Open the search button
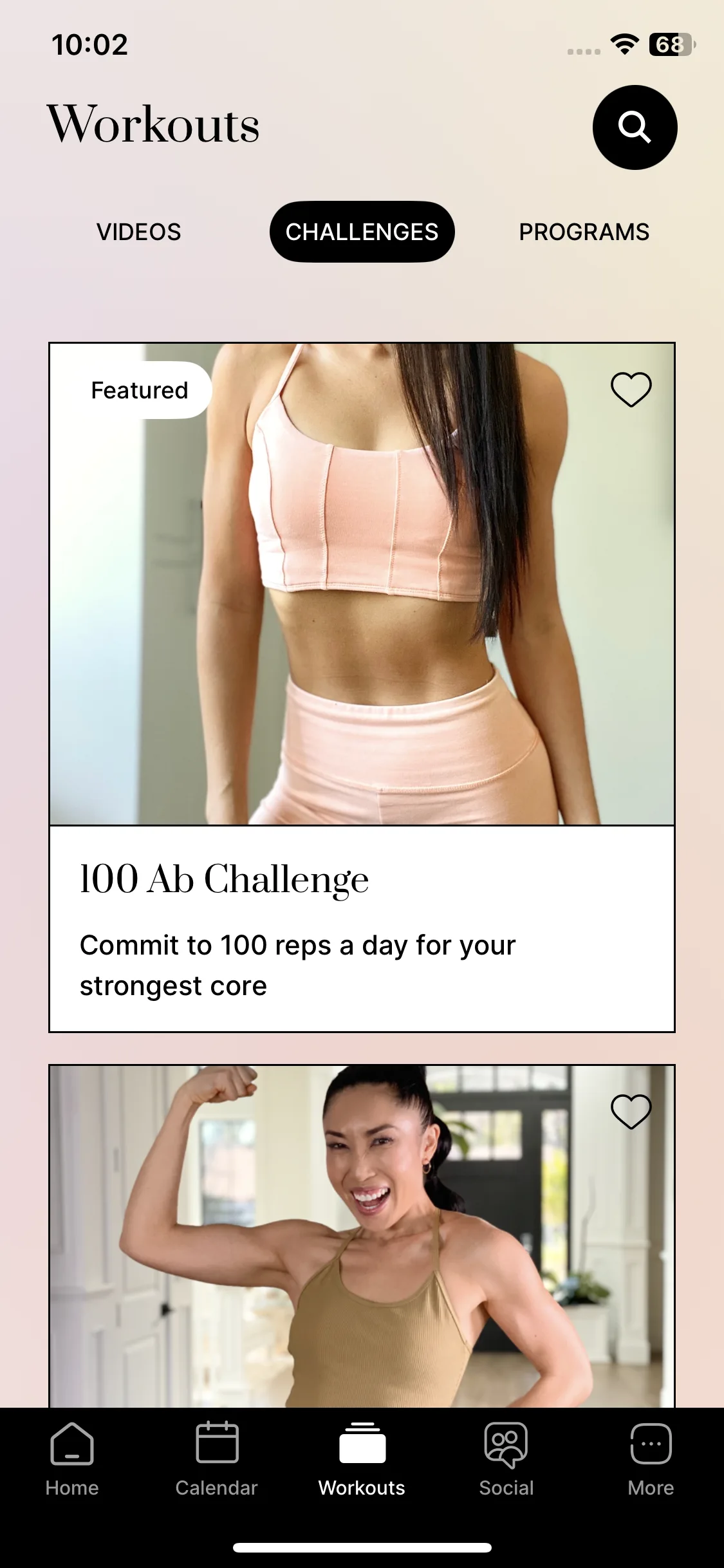Image resolution: width=724 pixels, height=1568 pixels. pos(635,127)
